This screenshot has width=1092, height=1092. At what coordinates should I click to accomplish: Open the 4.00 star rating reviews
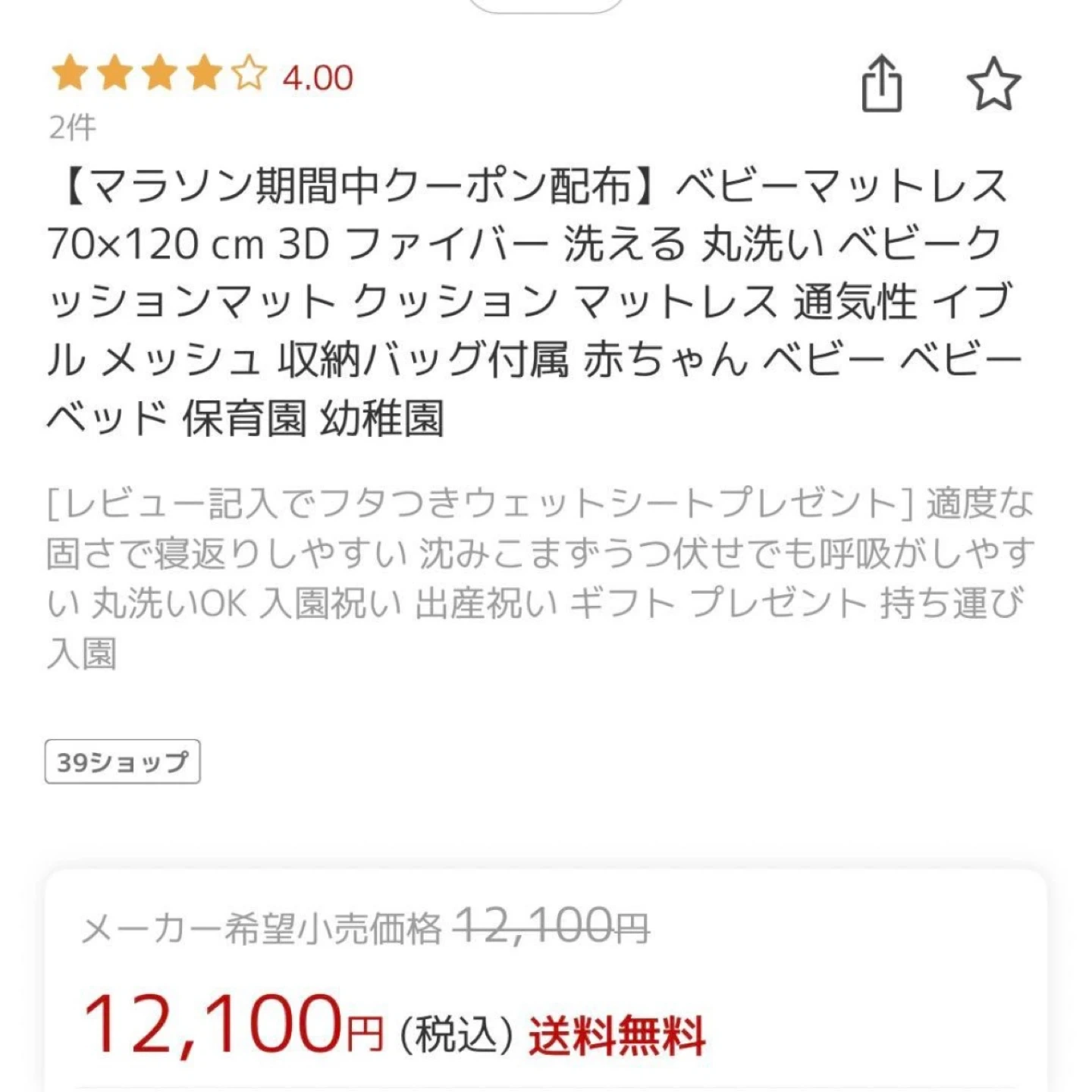tap(202, 77)
